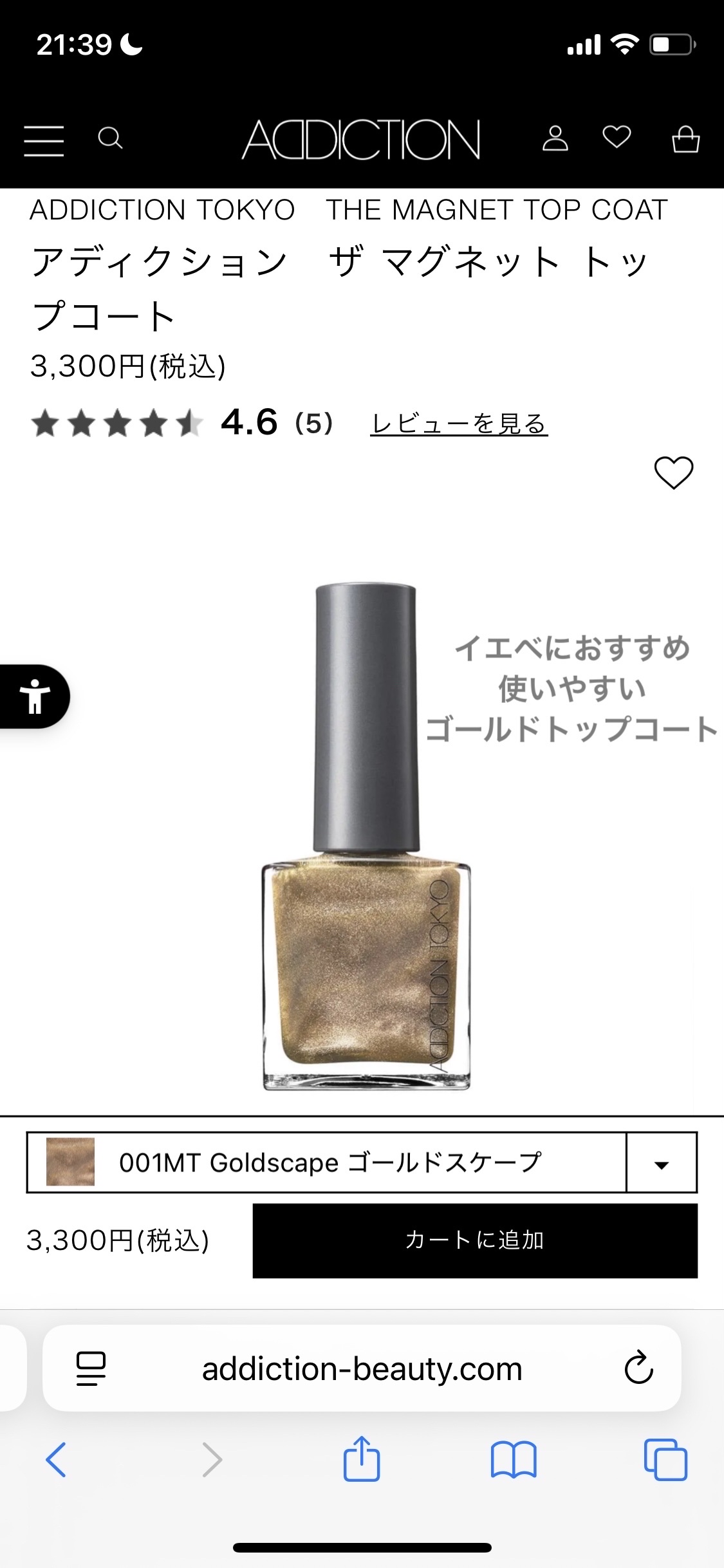Open the site search

point(110,138)
